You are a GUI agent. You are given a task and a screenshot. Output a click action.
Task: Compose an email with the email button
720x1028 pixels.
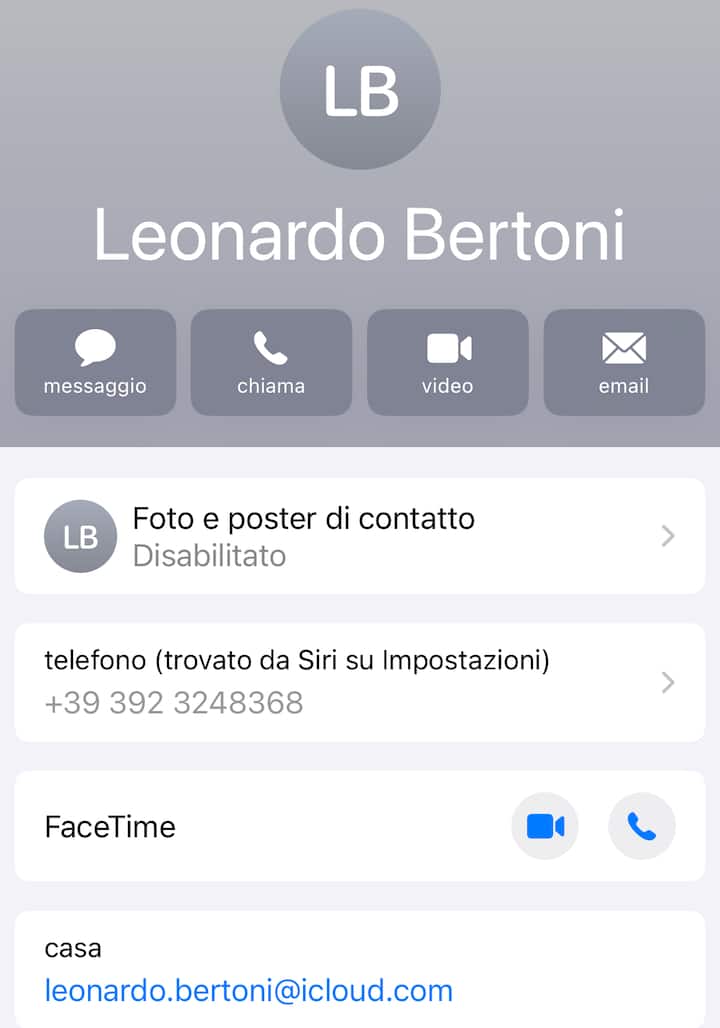pos(624,362)
